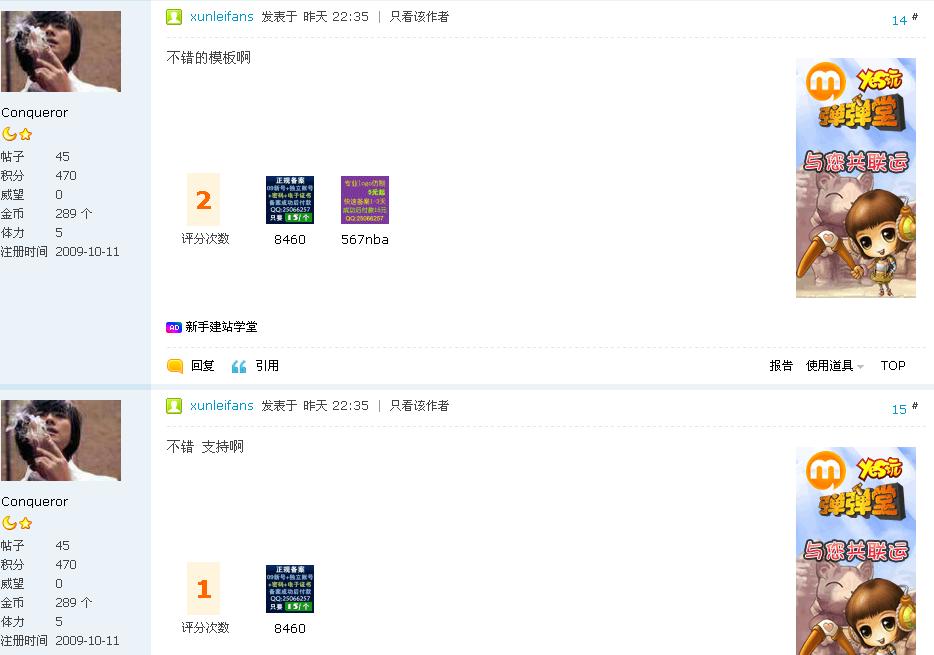Show only this author in post 15
This screenshot has height=655, width=934.
[419, 406]
